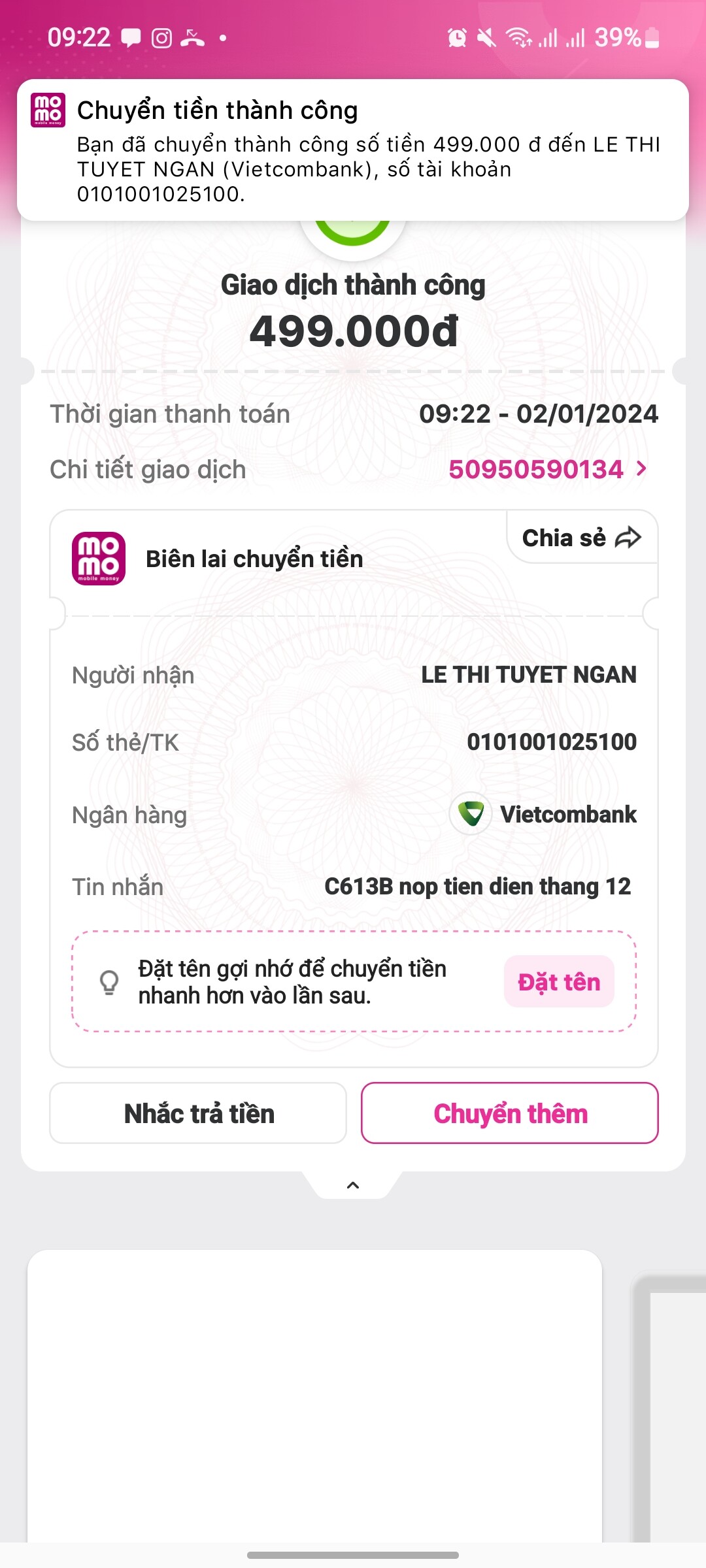This screenshot has width=706, height=1568.
Task: Tap Chuyển thêm to transfer more
Action: 510,1113
